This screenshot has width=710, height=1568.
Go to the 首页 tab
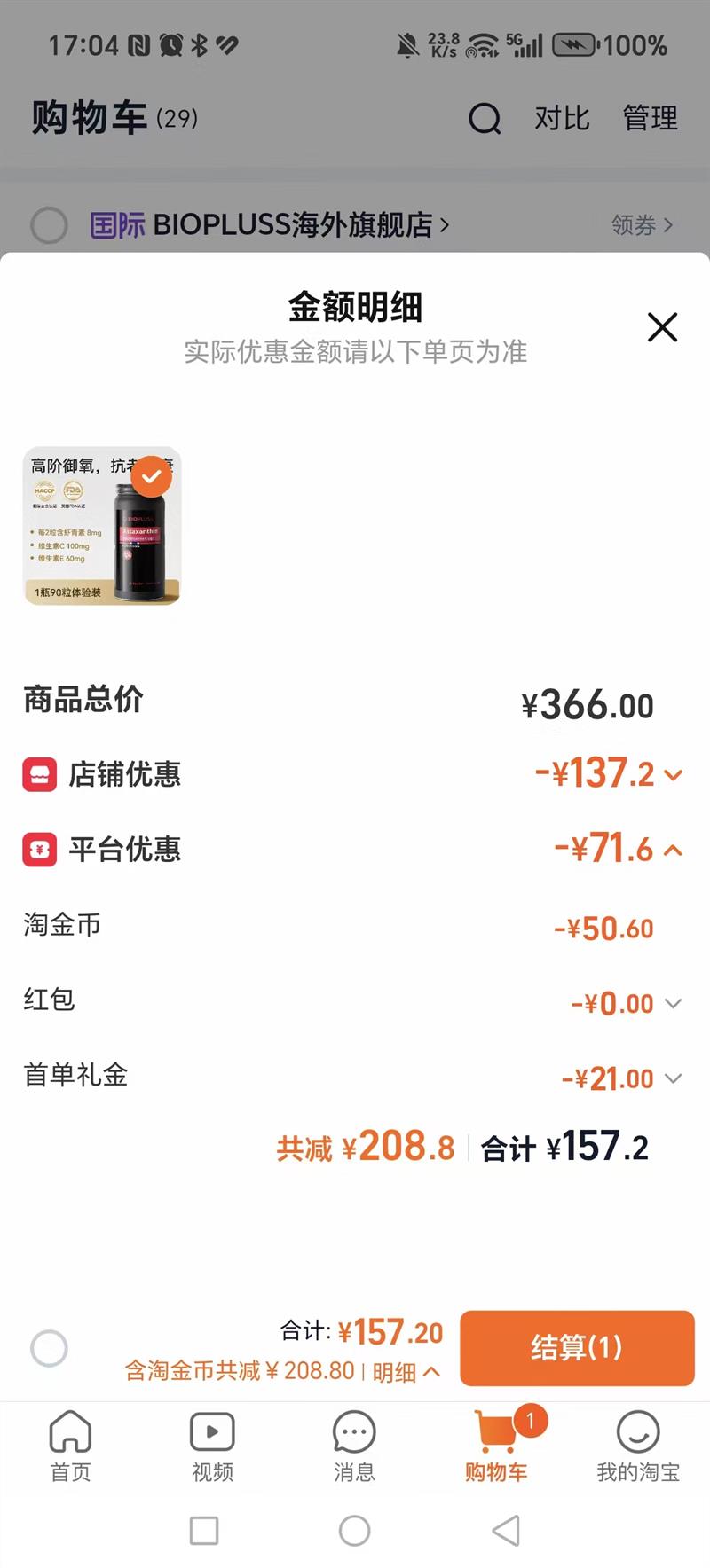click(x=70, y=1446)
